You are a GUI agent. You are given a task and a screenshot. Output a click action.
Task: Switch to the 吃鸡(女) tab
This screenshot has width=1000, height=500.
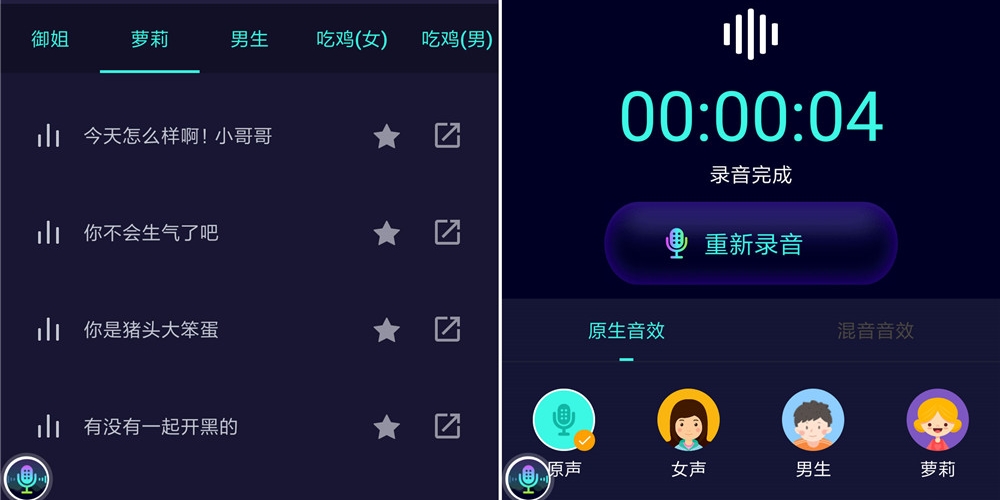coord(352,40)
